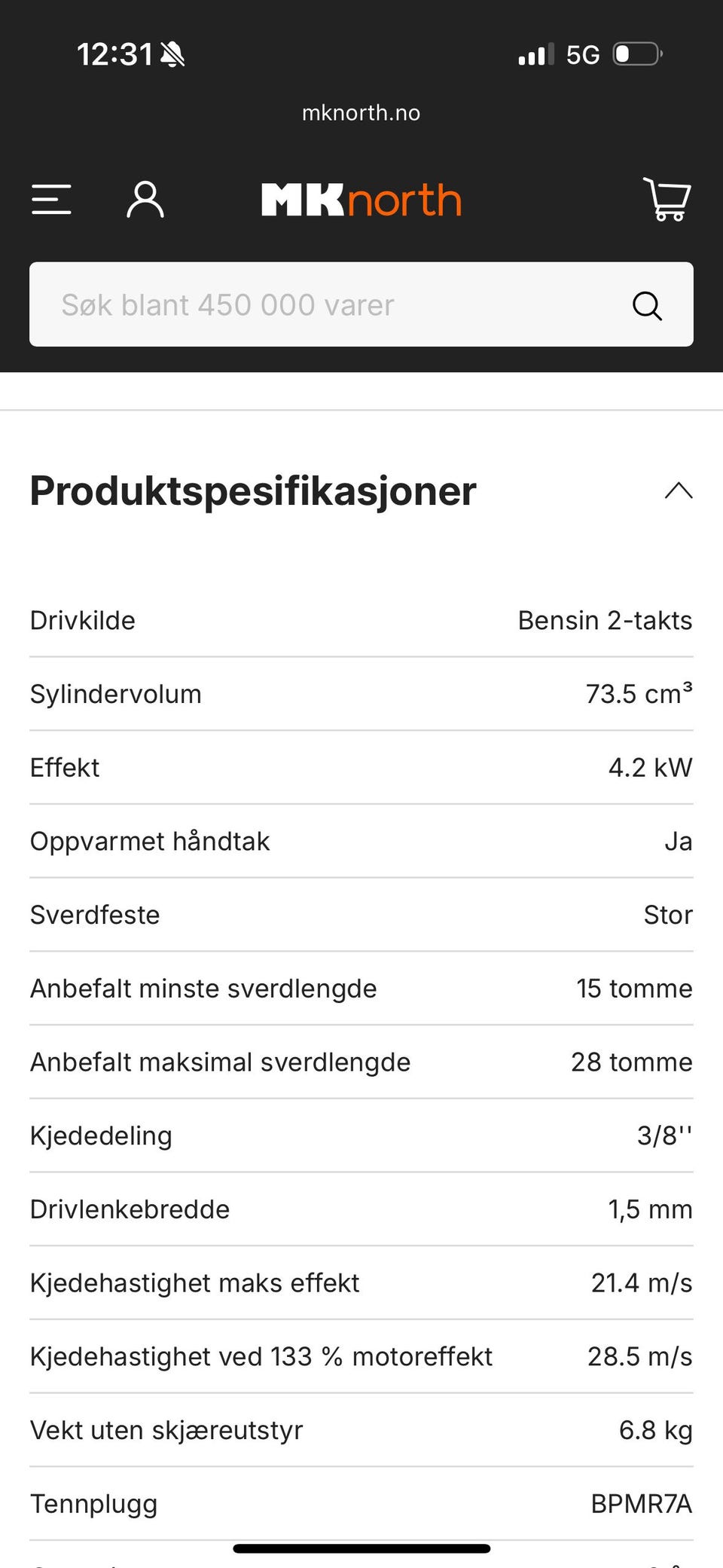
Task: Collapse the Produktspesifikasjoner section
Action: coord(679,491)
